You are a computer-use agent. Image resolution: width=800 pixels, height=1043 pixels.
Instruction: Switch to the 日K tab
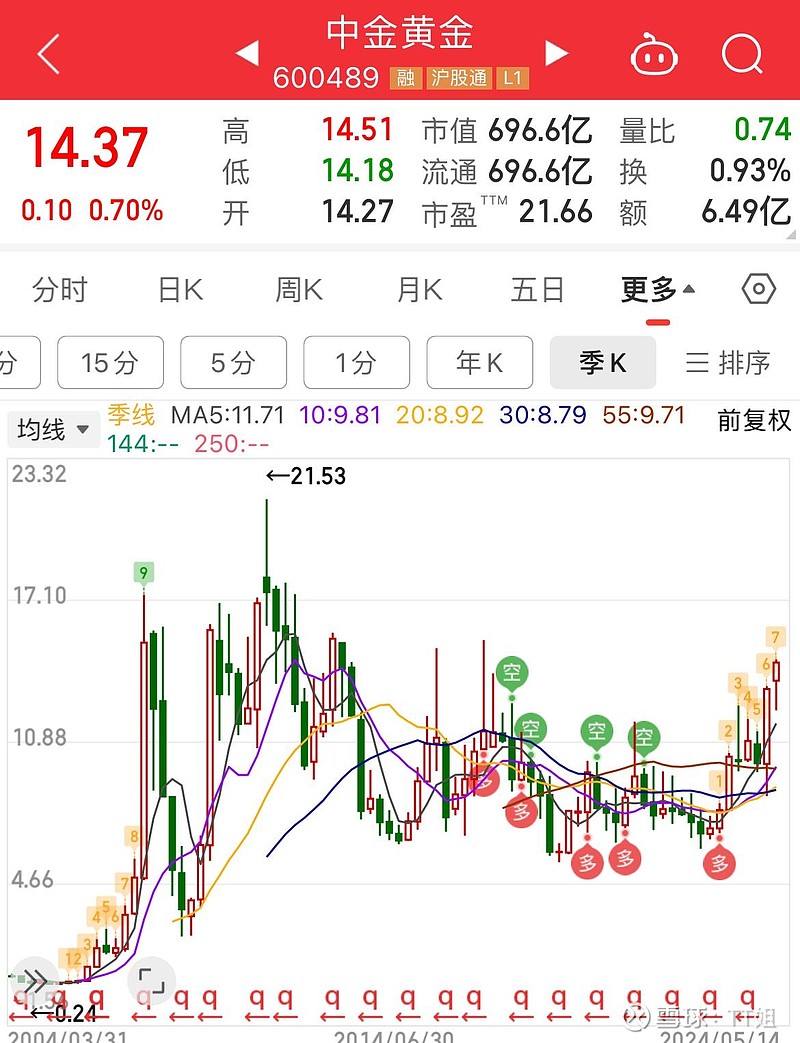point(180,291)
